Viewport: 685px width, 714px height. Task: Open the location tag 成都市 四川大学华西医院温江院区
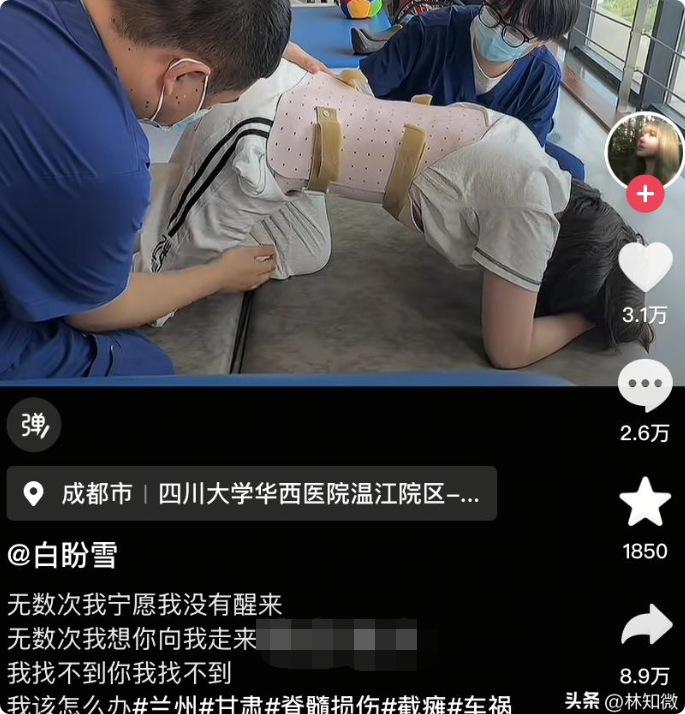point(251,494)
